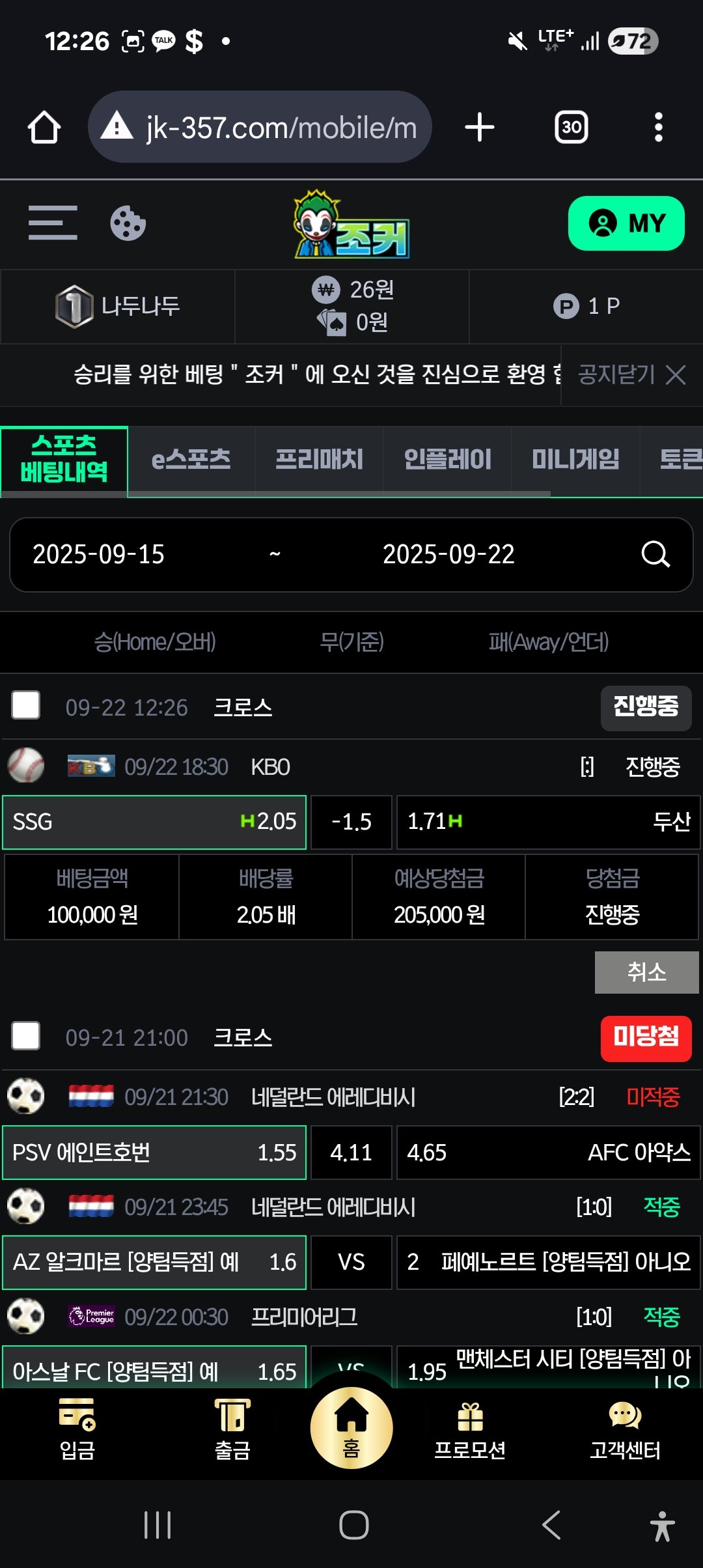Open 출금 withdrawal in bottom bar
Viewport: 703px width, 1568px height.
click(x=232, y=1429)
